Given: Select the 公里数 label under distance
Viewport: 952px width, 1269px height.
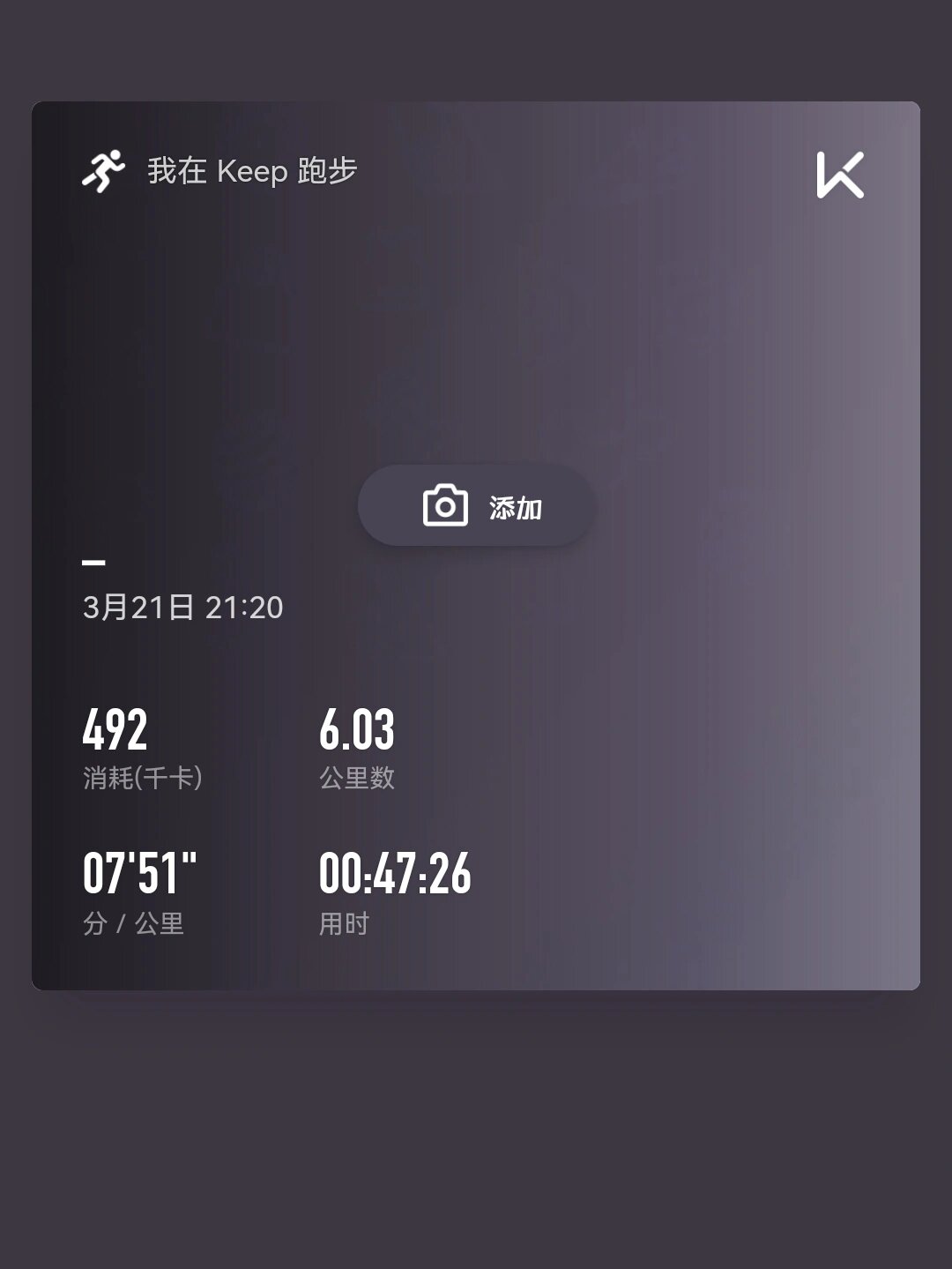Looking at the screenshot, I should (x=358, y=778).
